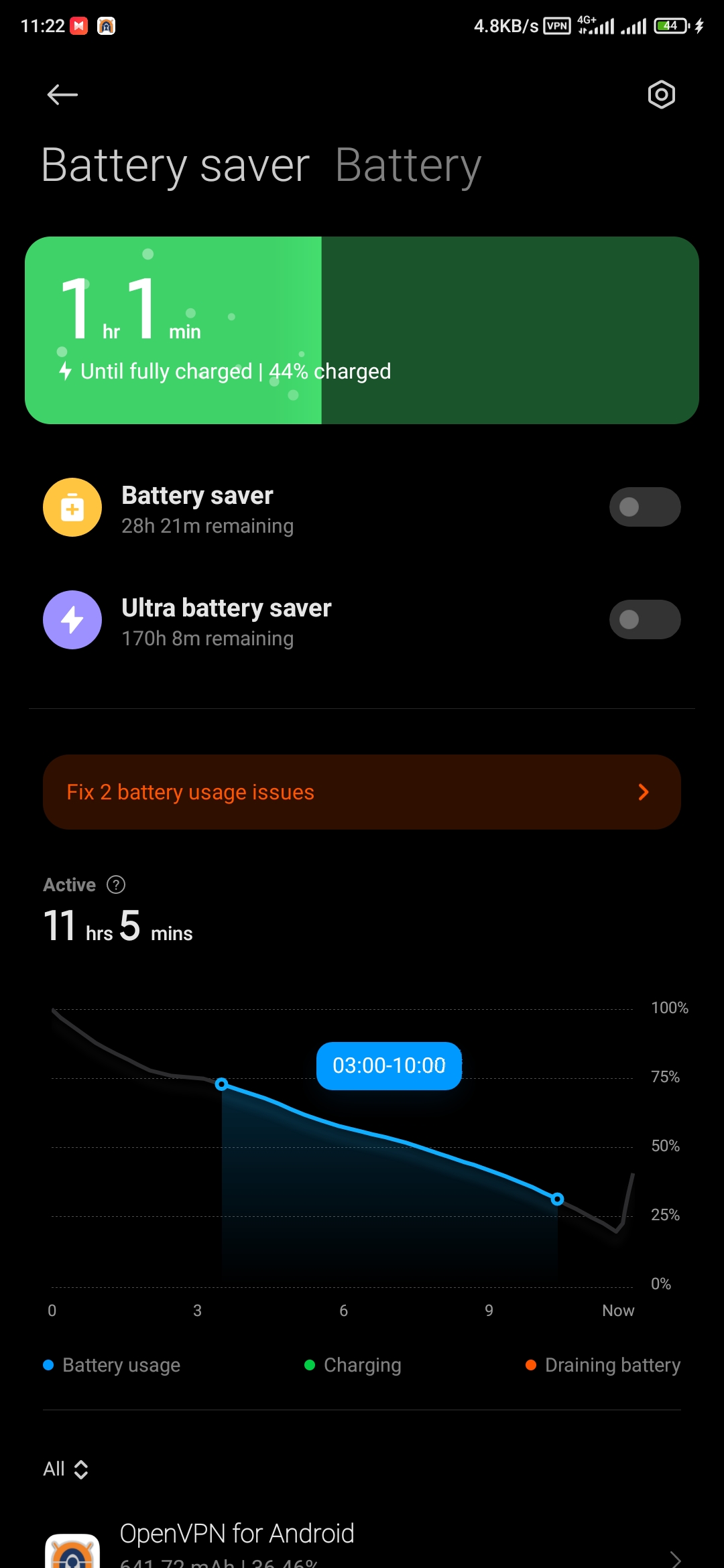Show help for Active time

tap(116, 885)
